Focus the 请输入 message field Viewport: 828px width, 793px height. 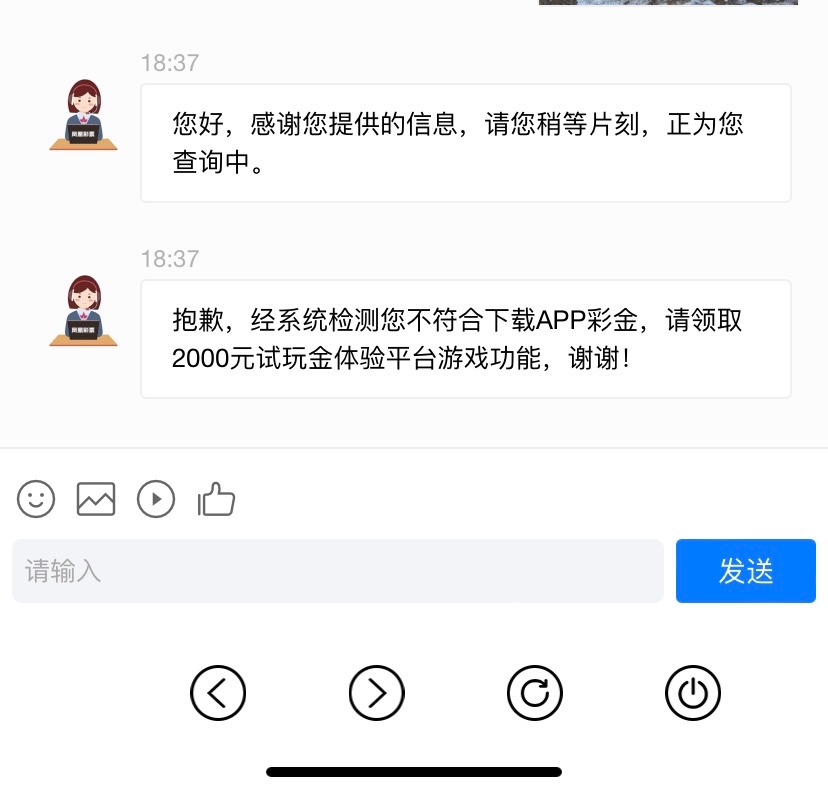[x=337, y=571]
